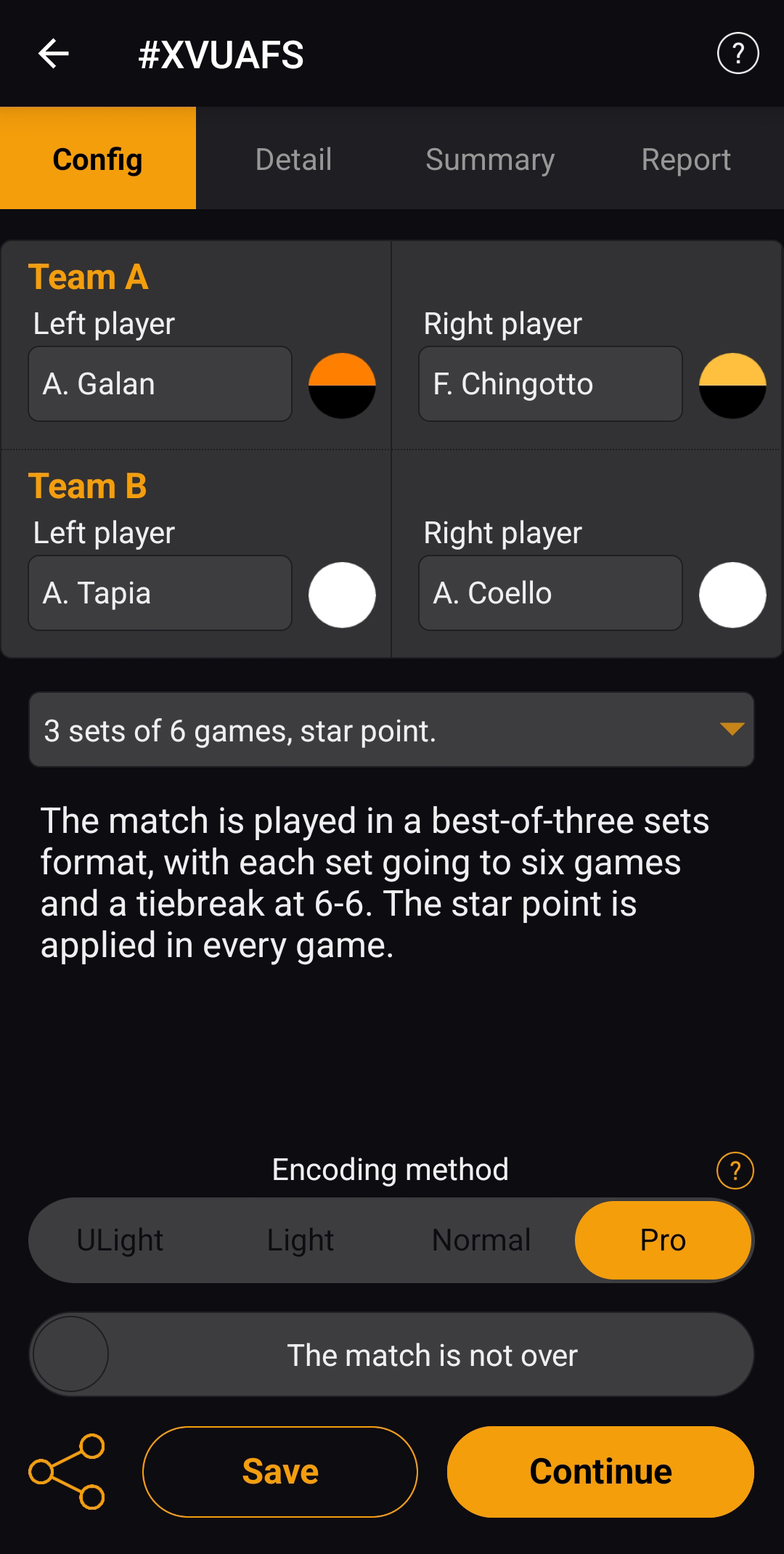Open encoding method help icon

(735, 1171)
